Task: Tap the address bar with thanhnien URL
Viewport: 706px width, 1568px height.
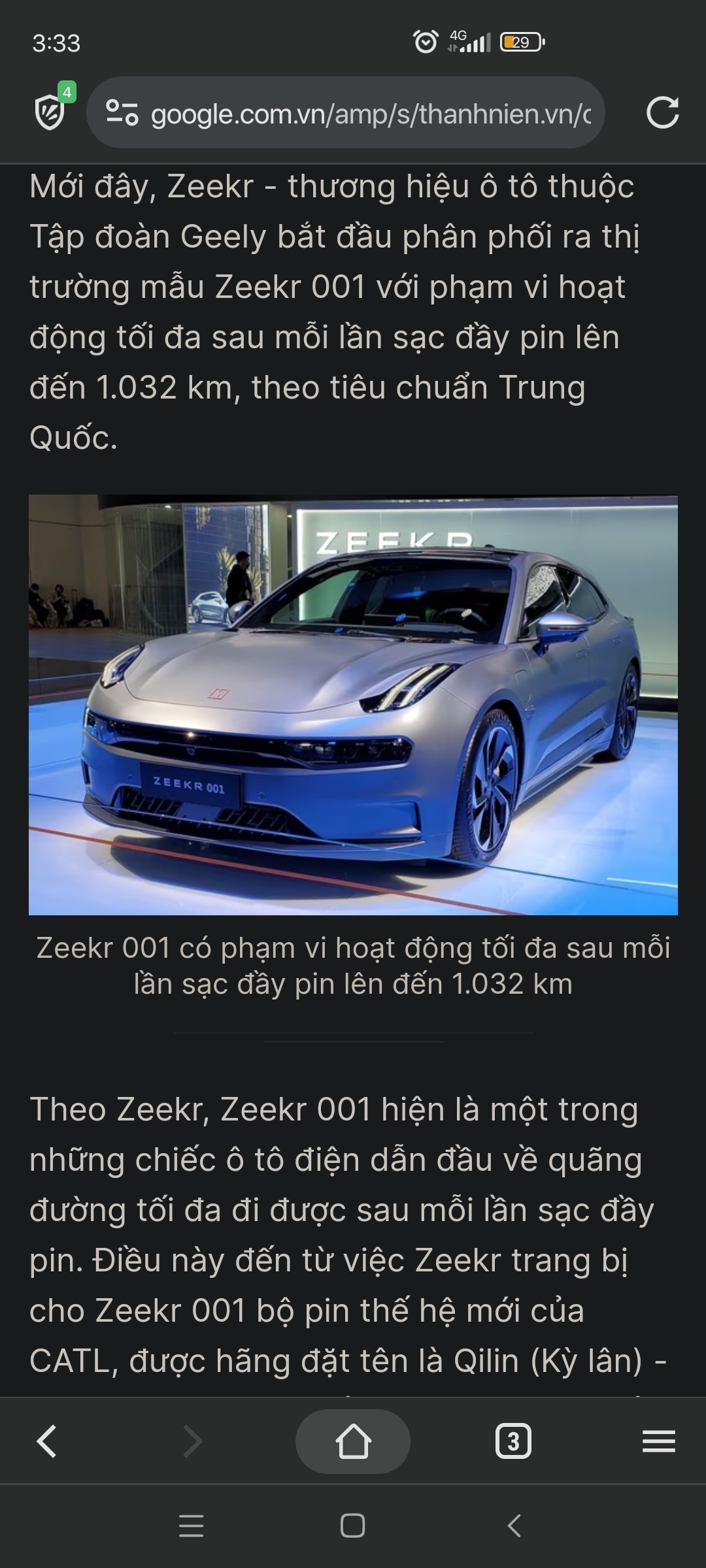Action: point(370,114)
